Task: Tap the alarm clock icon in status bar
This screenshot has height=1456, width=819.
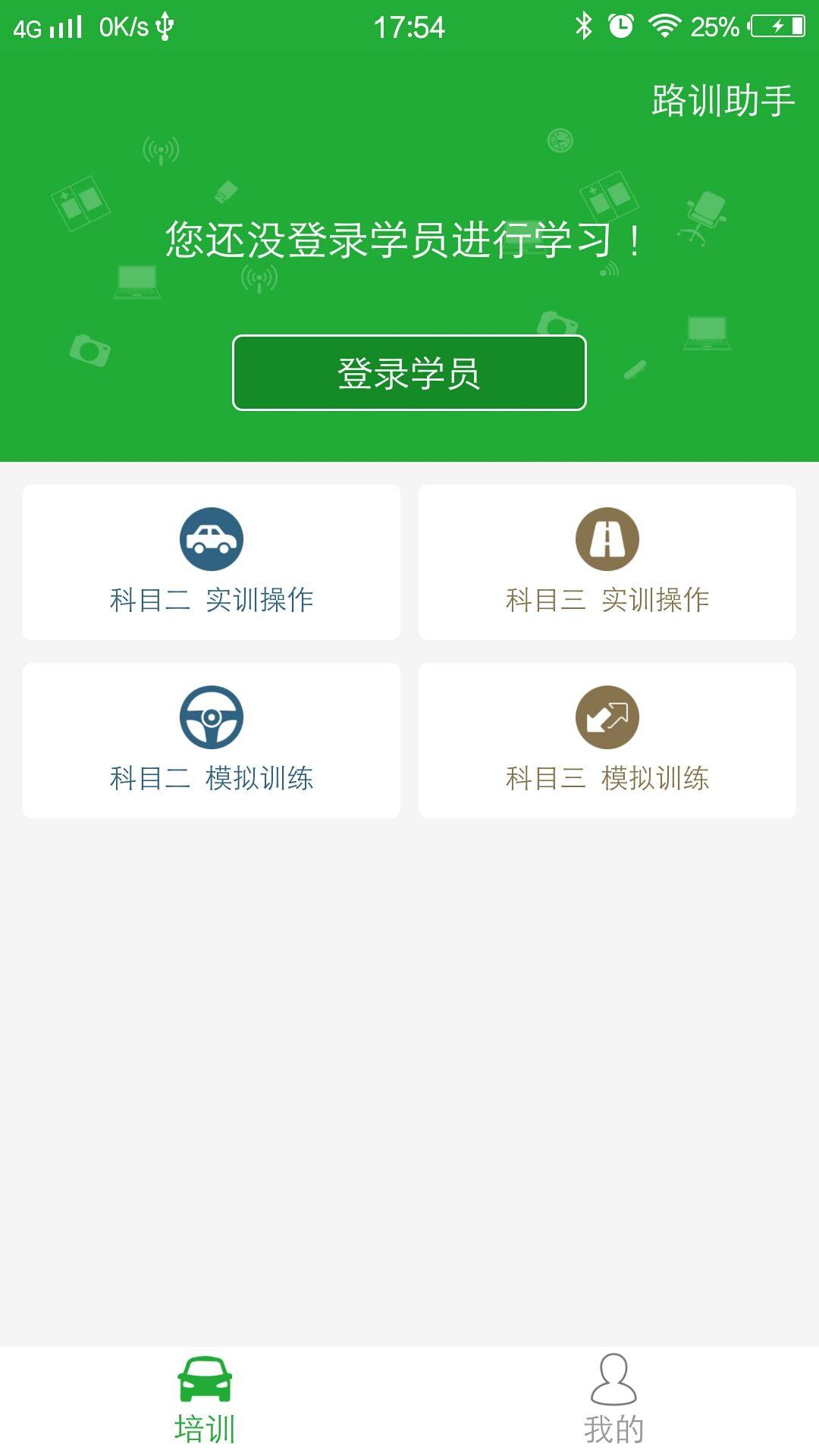Action: [622, 24]
